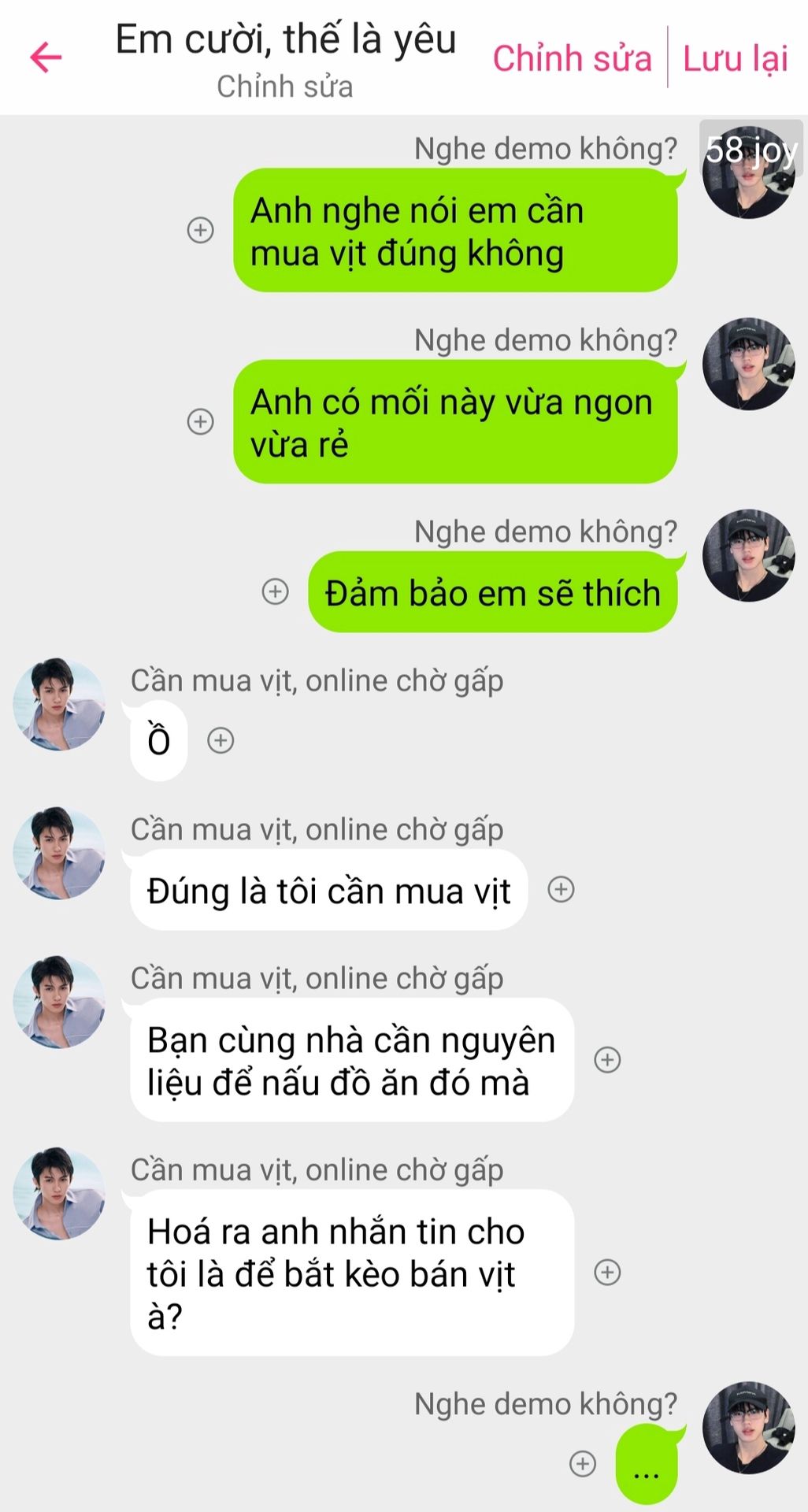Tap plus icon beside "Anh nghe nói em cần"

(201, 230)
